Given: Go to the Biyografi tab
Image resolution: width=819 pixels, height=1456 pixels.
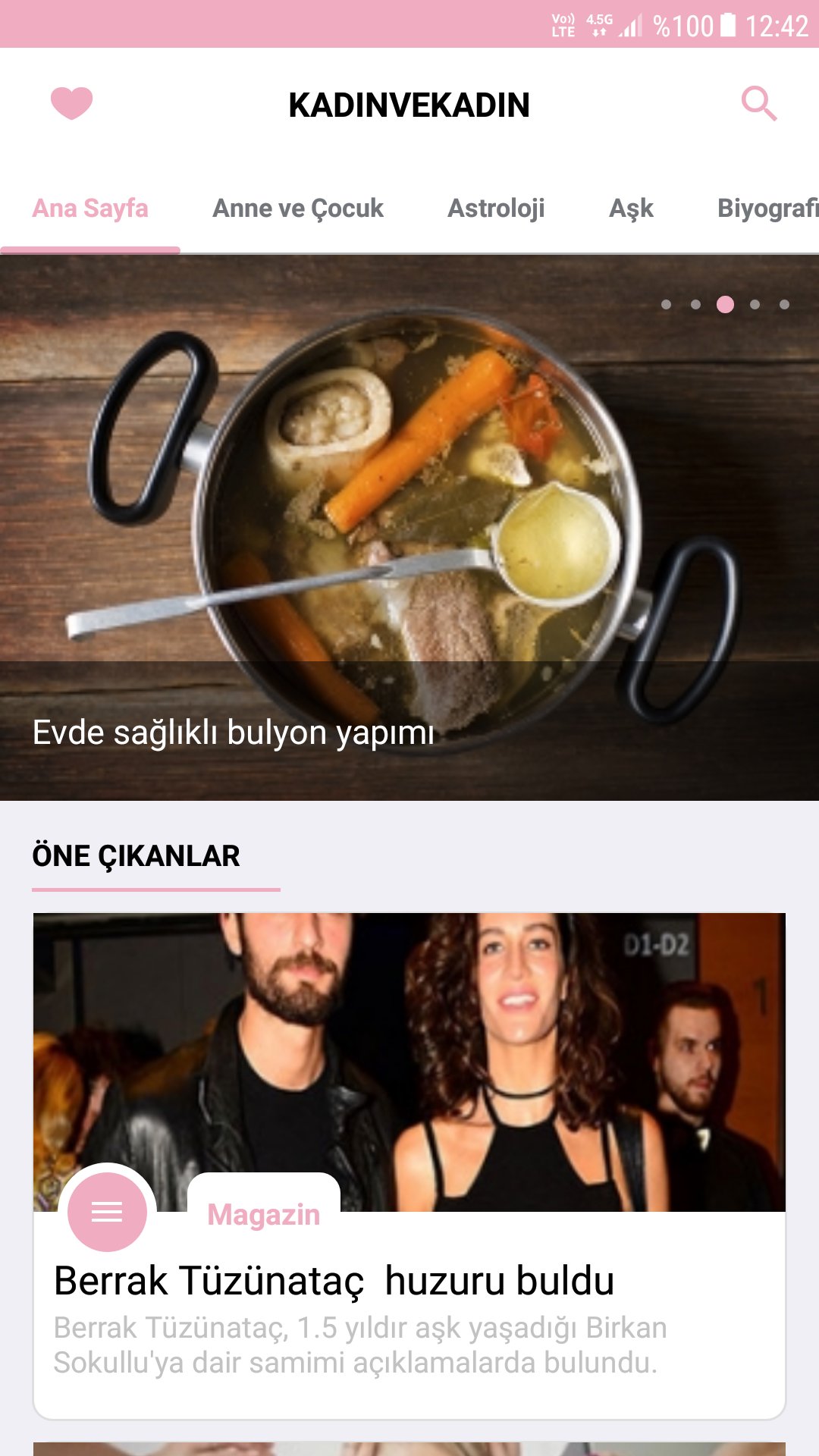Looking at the screenshot, I should point(766,209).
